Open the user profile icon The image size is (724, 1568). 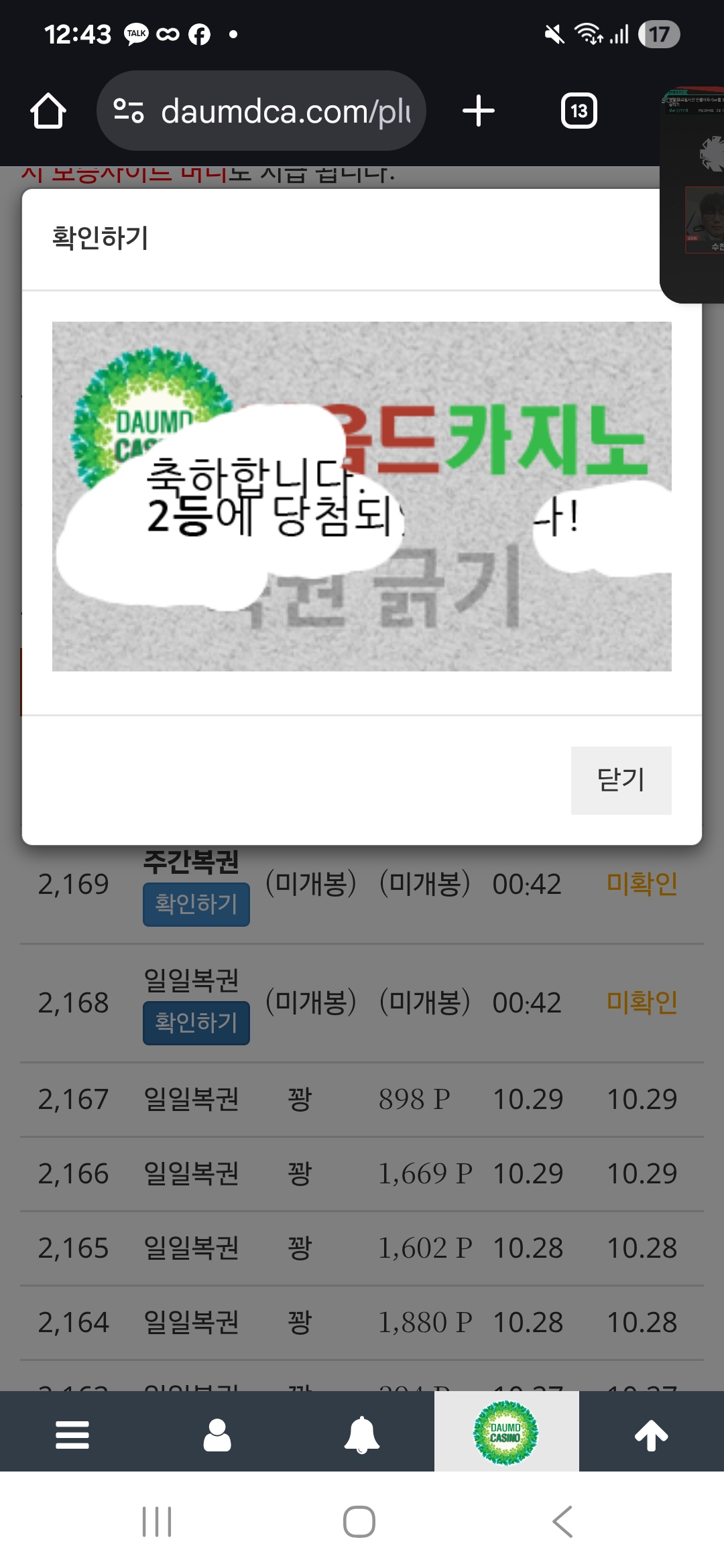pyautogui.click(x=217, y=1435)
